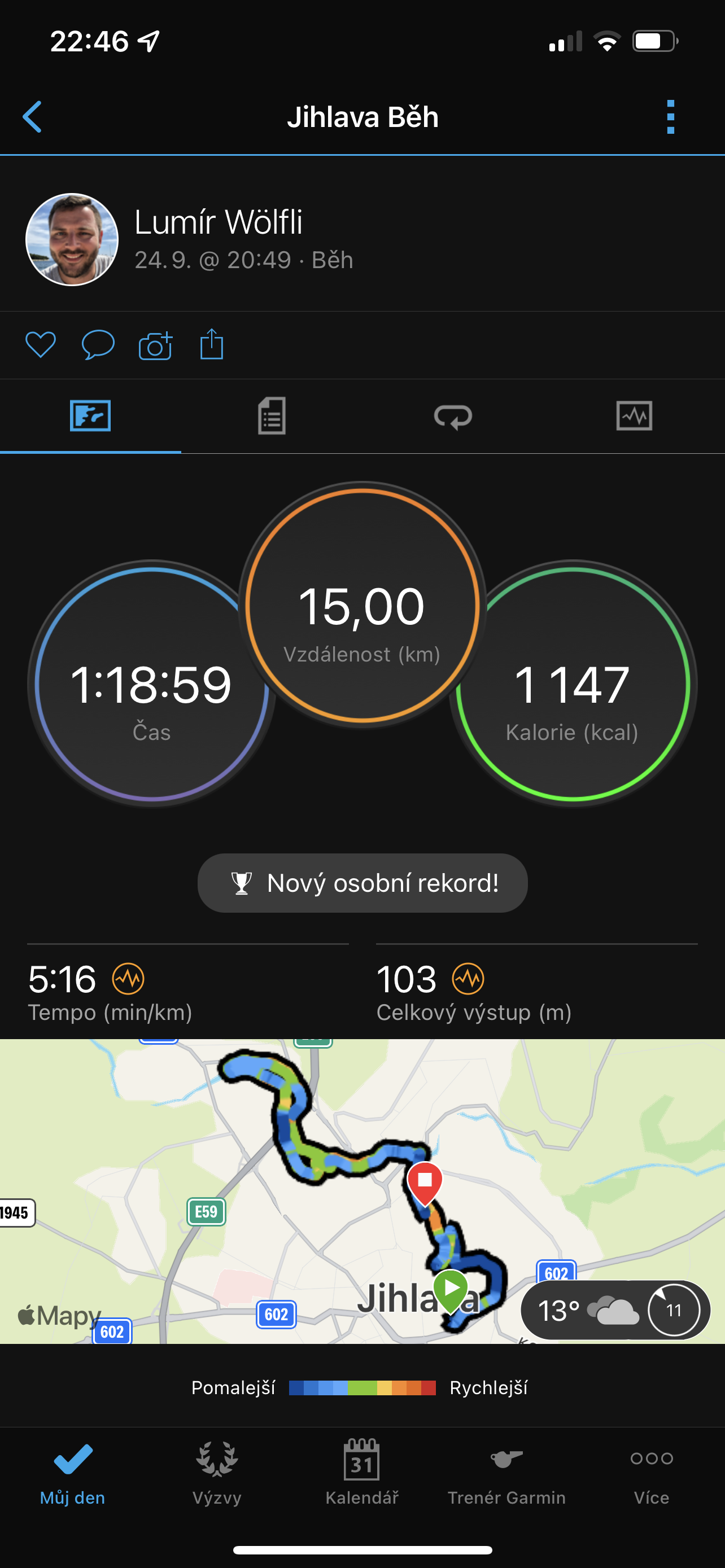Viewport: 725px width, 1568px height.
Task: Share the activity using the share icon
Action: pyautogui.click(x=212, y=344)
